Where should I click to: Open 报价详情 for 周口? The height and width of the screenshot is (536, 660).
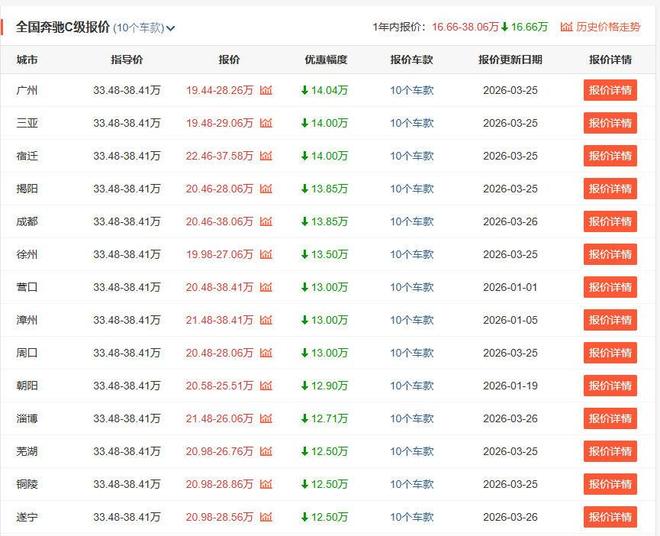click(x=610, y=353)
